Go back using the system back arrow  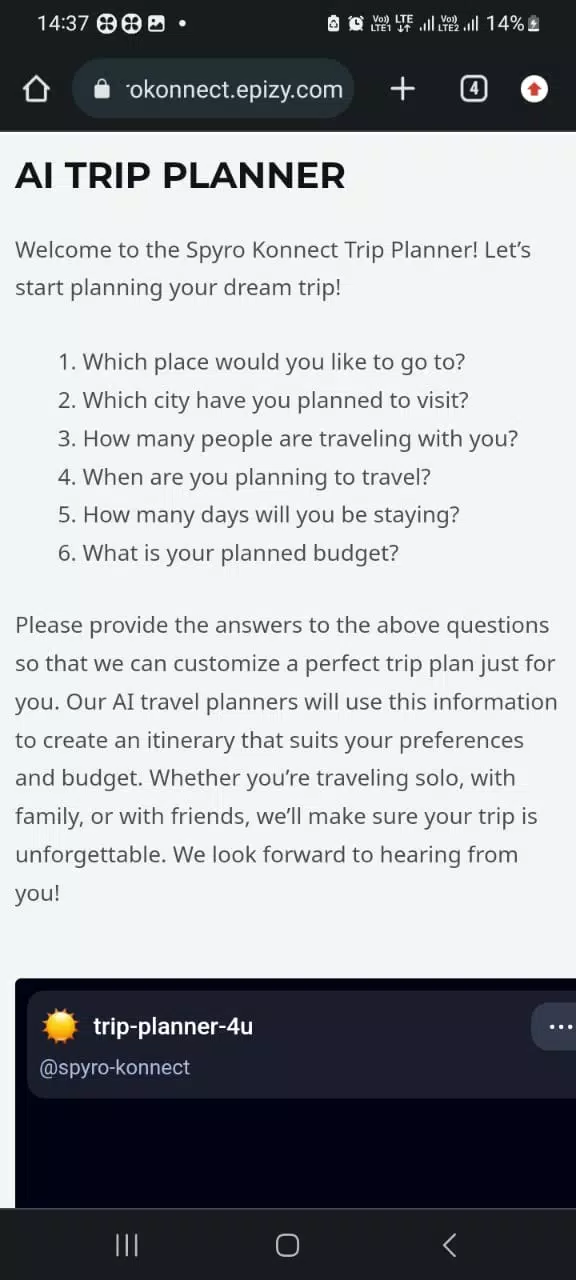449,1245
